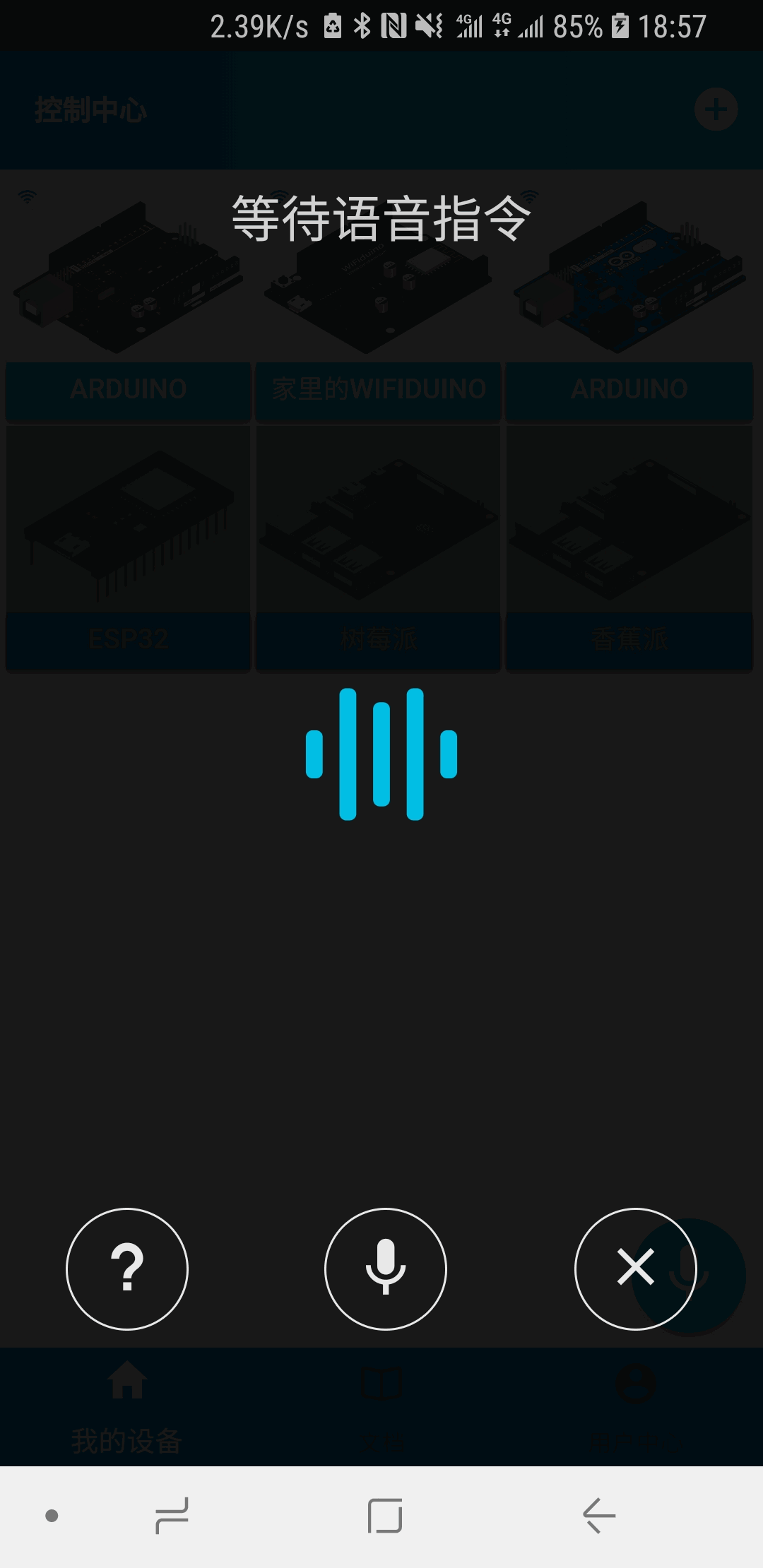The height and width of the screenshot is (1568, 763).
Task: Open the voice command help
Action: click(x=127, y=1269)
